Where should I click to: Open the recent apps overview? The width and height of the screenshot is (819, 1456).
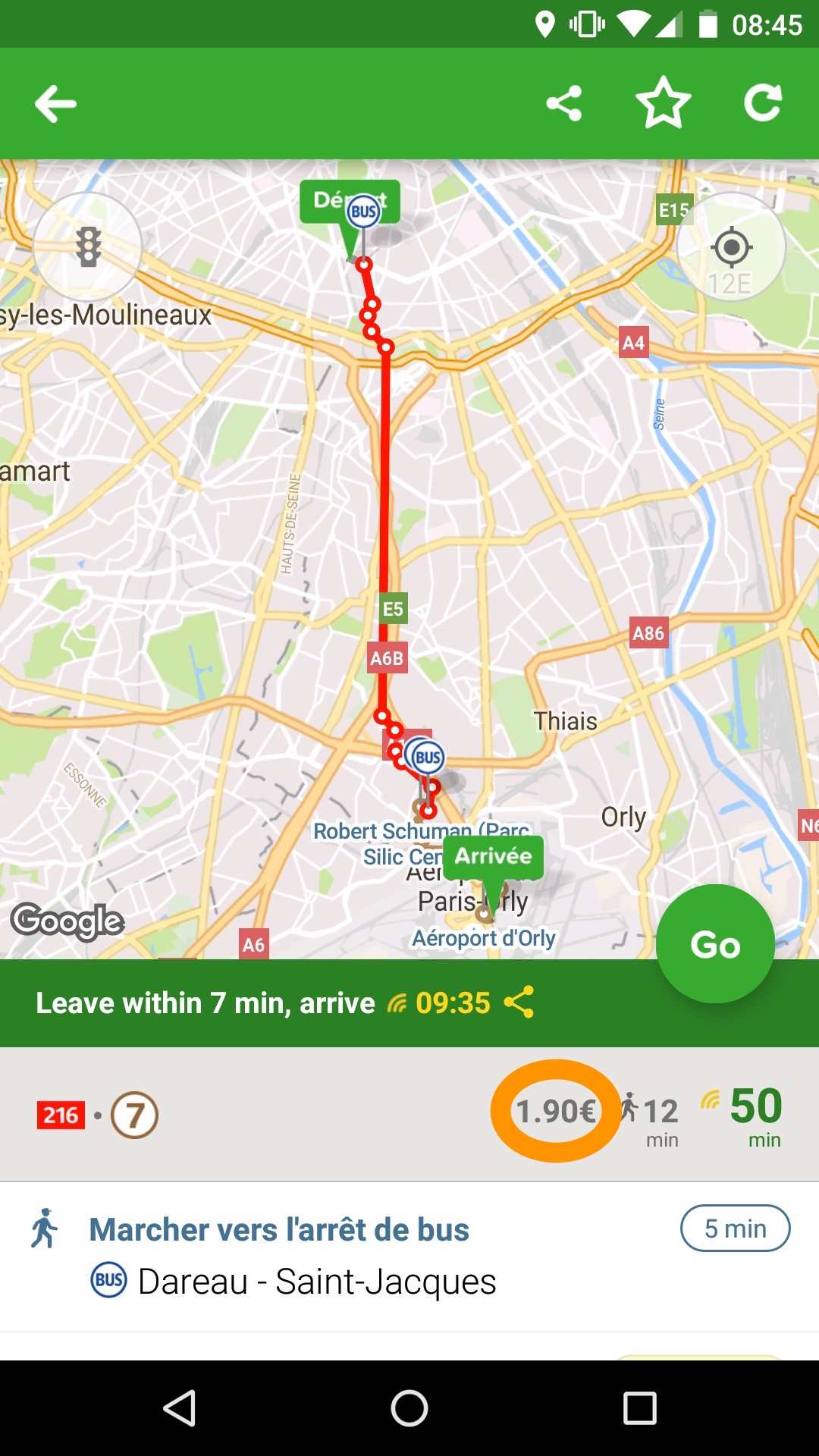[639, 1408]
